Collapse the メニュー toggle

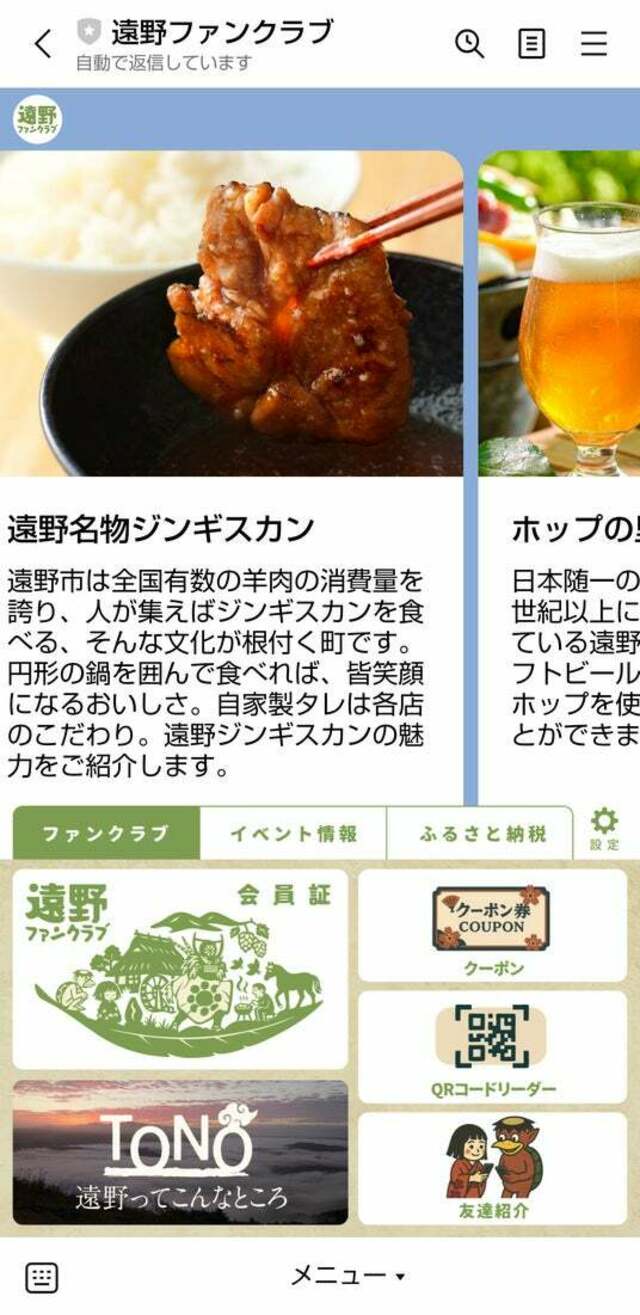coord(348,1276)
